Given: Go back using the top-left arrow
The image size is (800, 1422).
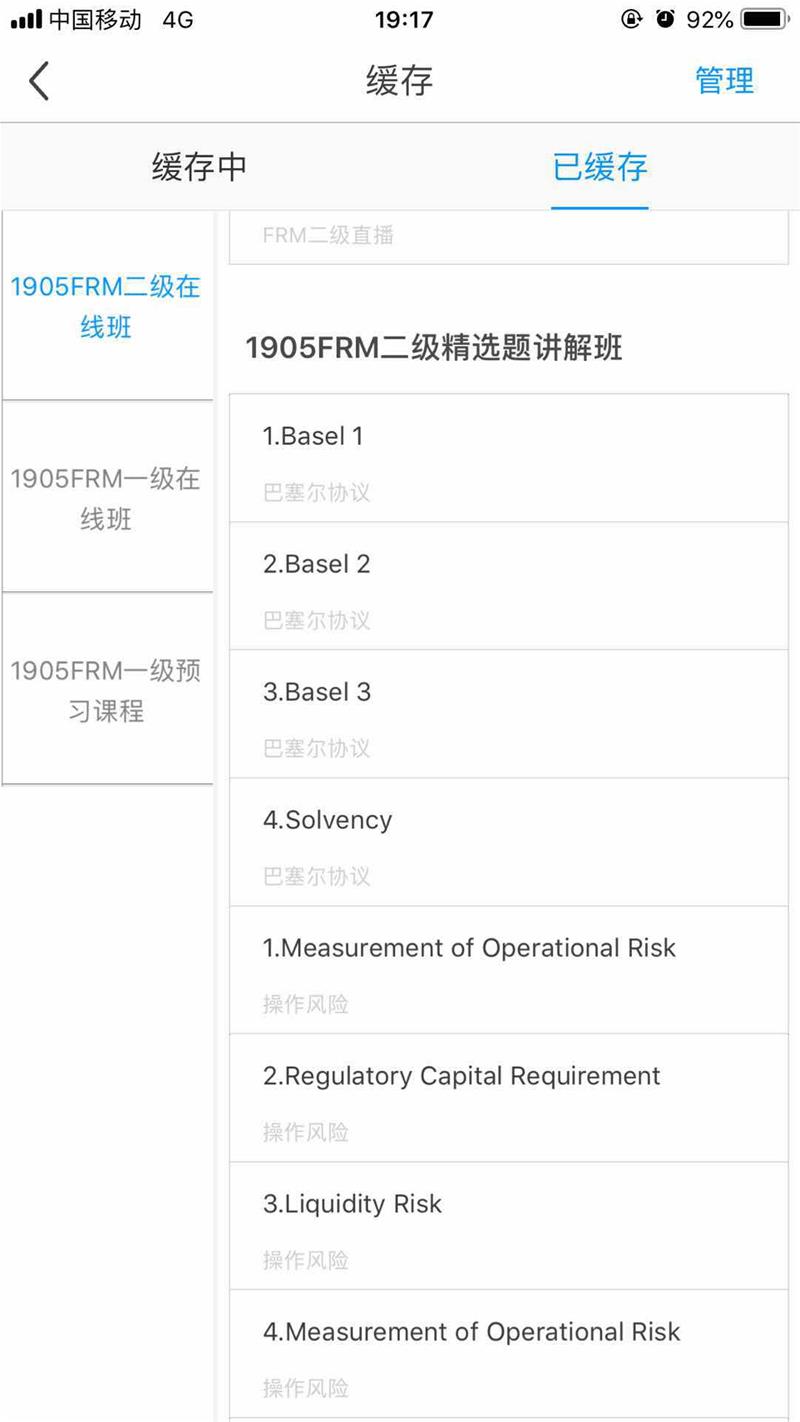Looking at the screenshot, I should (x=39, y=81).
